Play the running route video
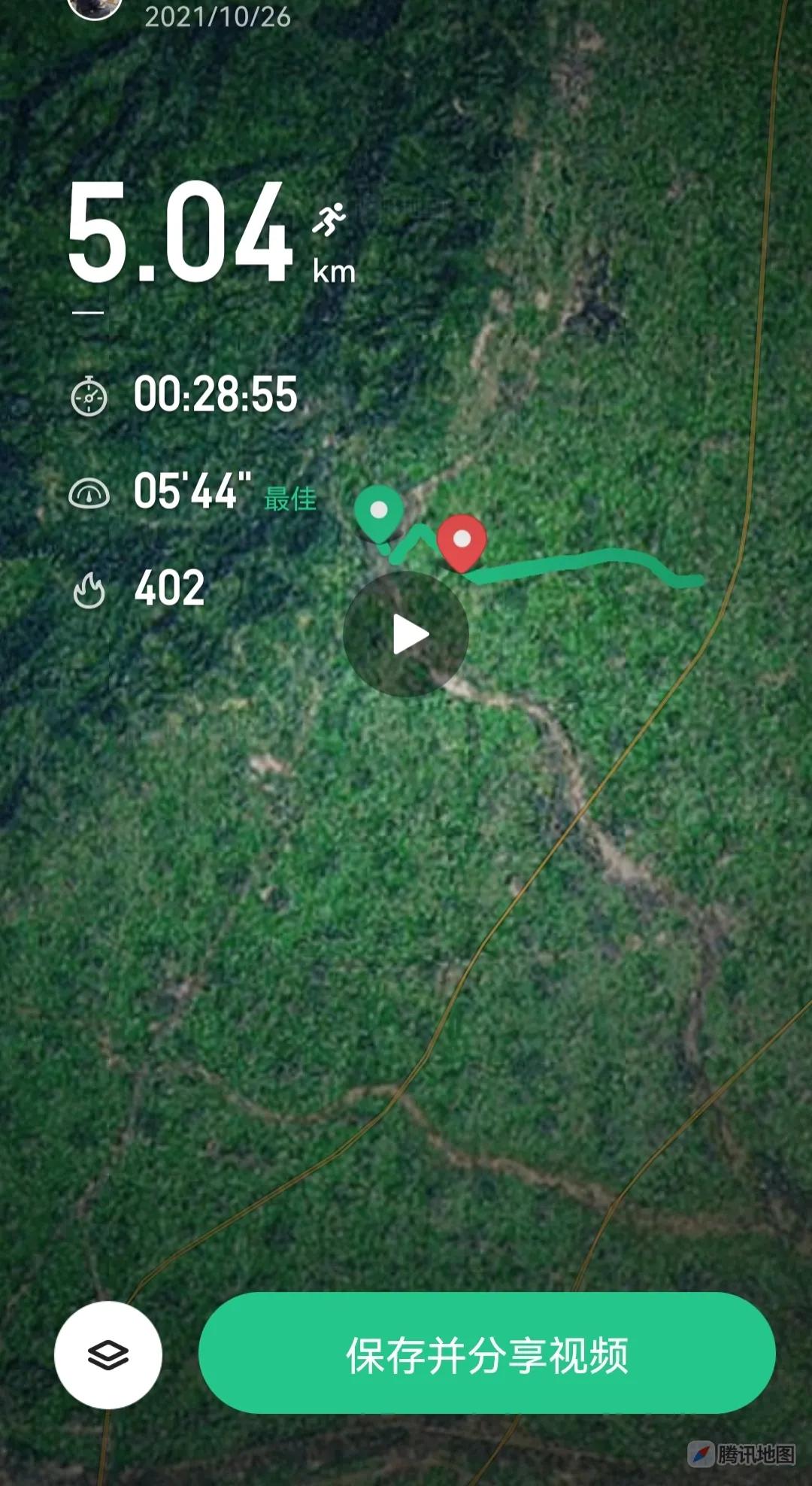 (406, 635)
